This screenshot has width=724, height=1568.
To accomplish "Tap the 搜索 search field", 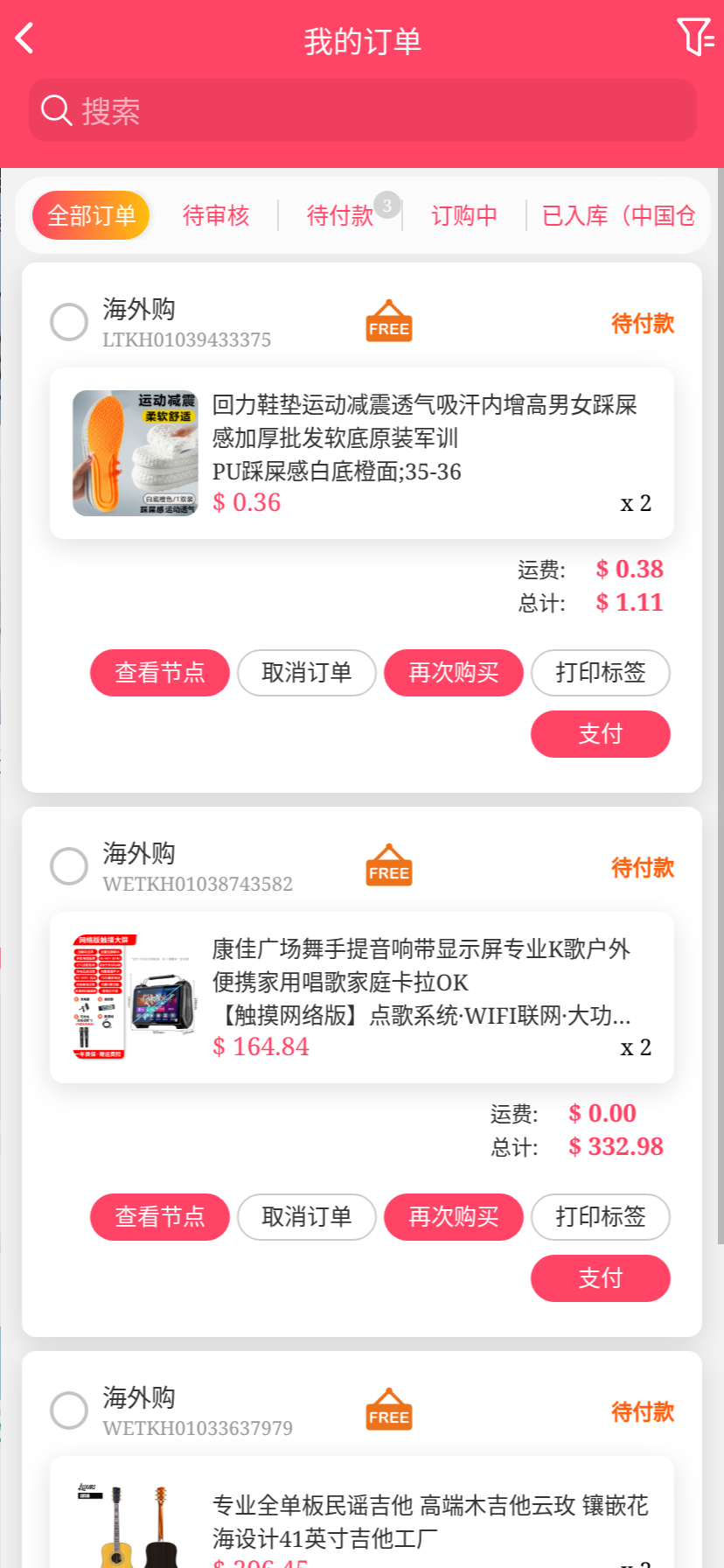I will pyautogui.click(x=362, y=111).
